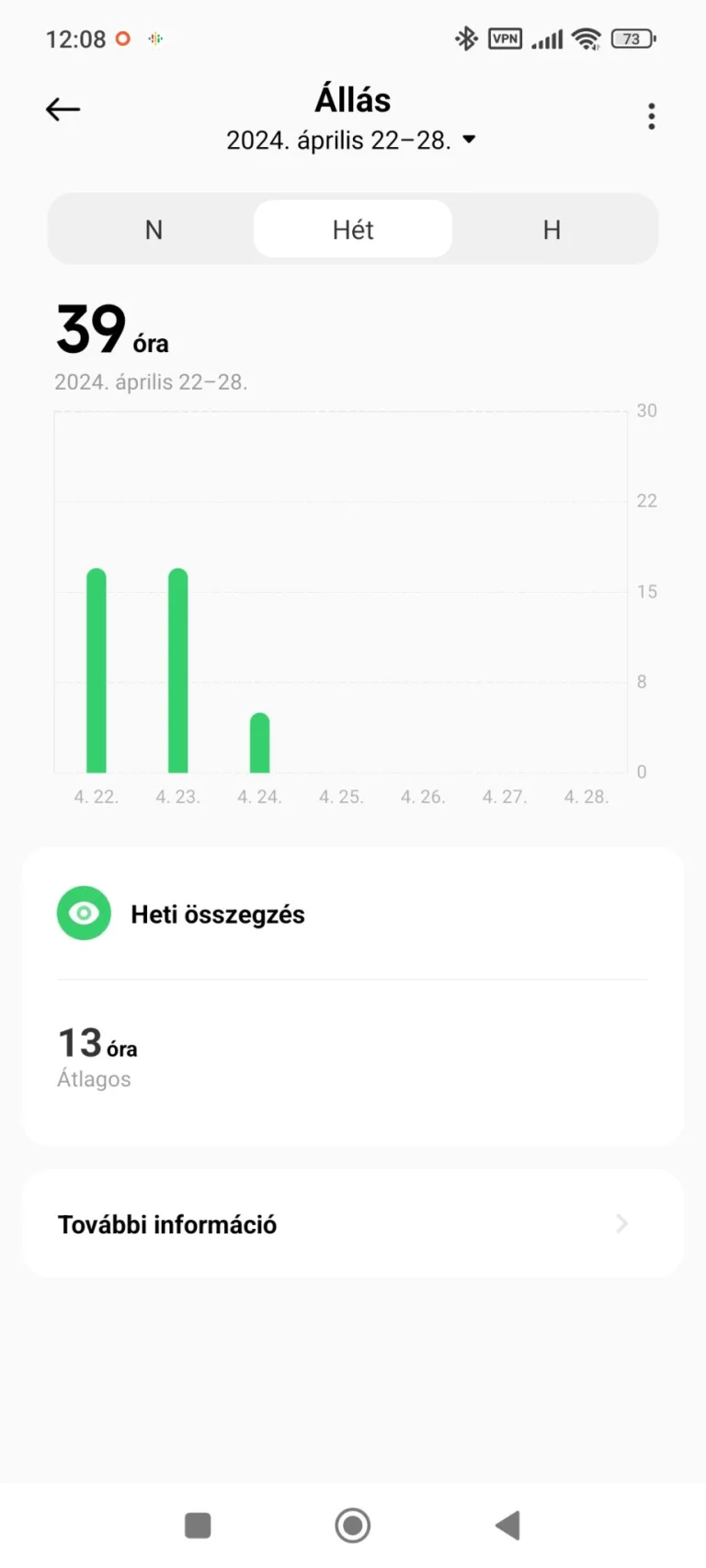The width and height of the screenshot is (706, 1568).
Task: Open the three-dot overflow menu
Action: coord(651,116)
